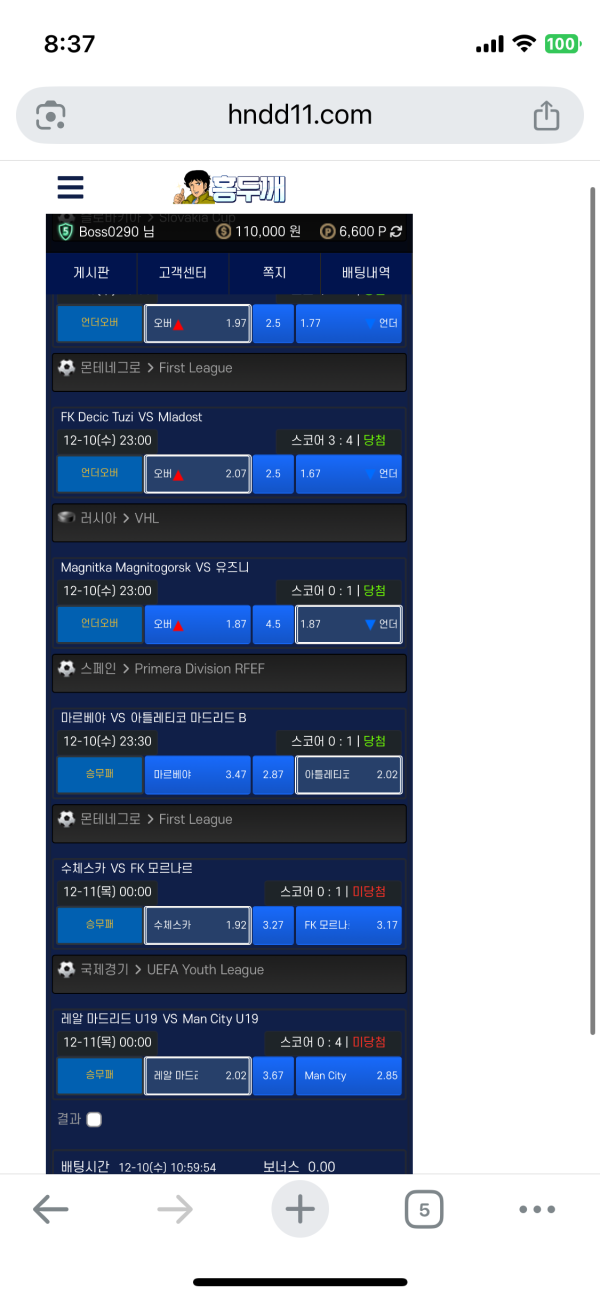Go back in the browser
This screenshot has height=1299, width=600.
(50, 1210)
